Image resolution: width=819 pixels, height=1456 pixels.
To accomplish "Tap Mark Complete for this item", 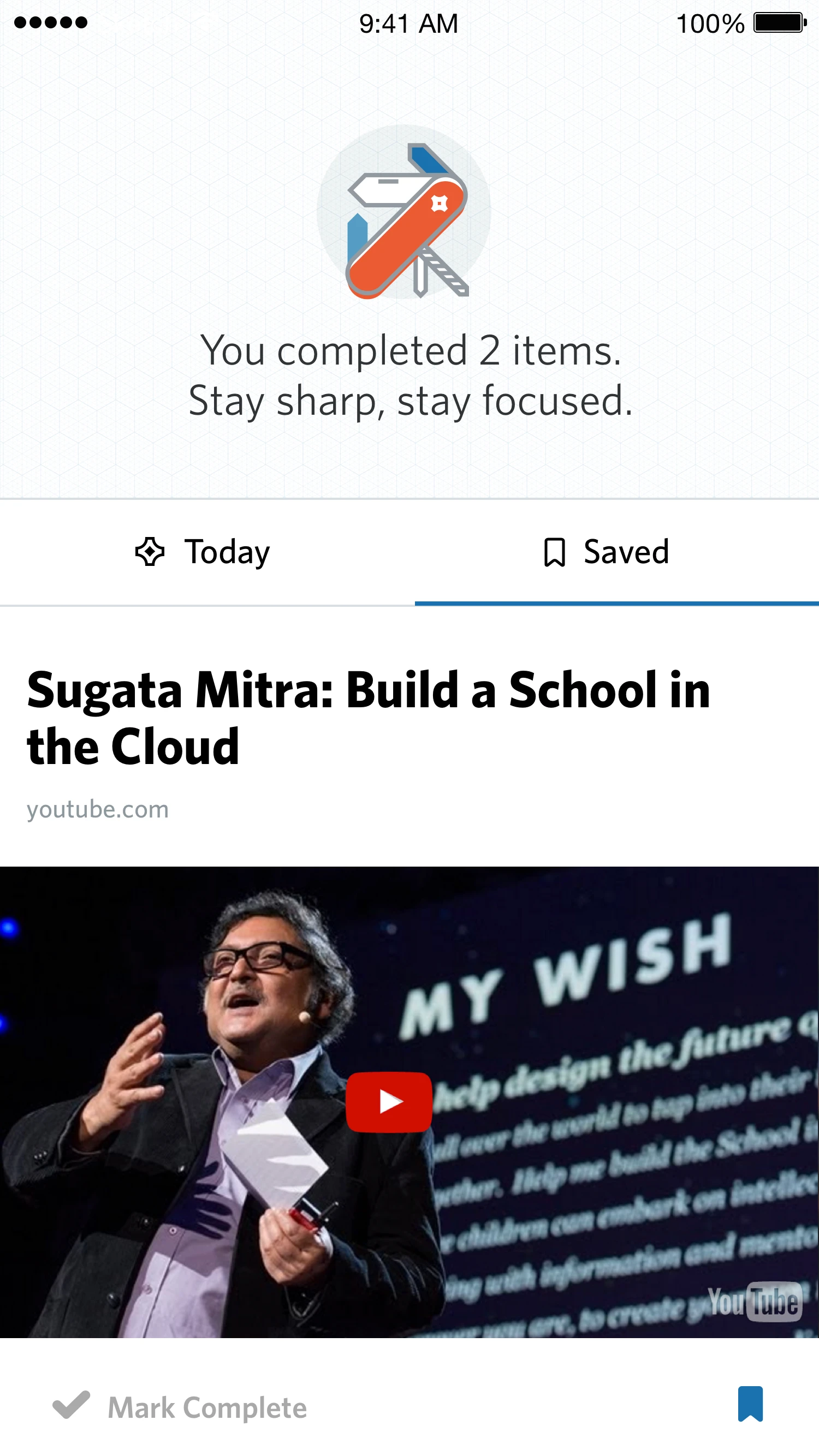I will (x=180, y=1407).
